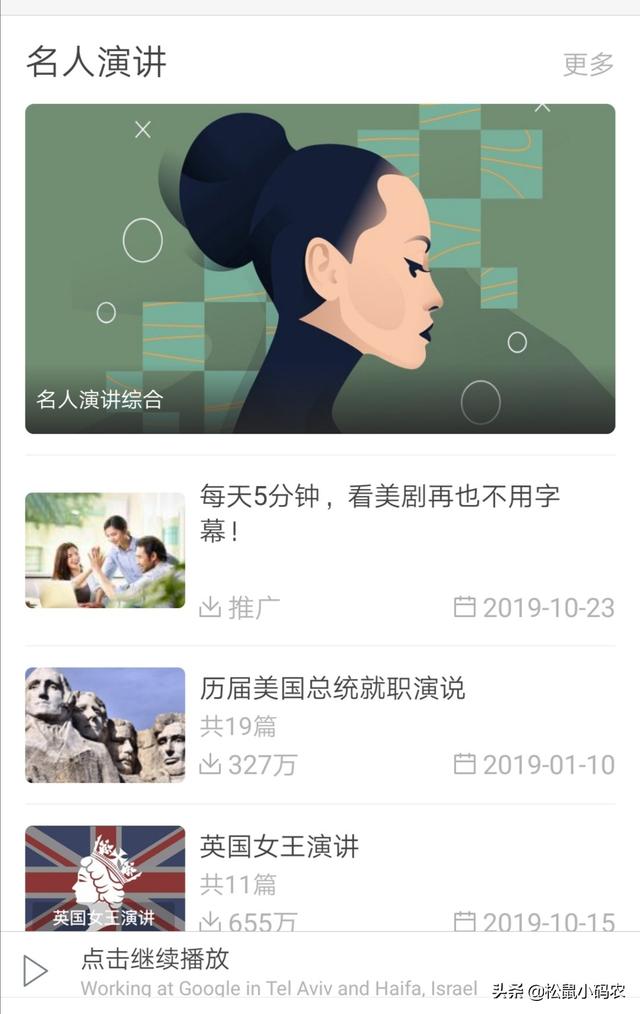
Task: Open 英国女王演讲 collection
Action: pos(279,847)
